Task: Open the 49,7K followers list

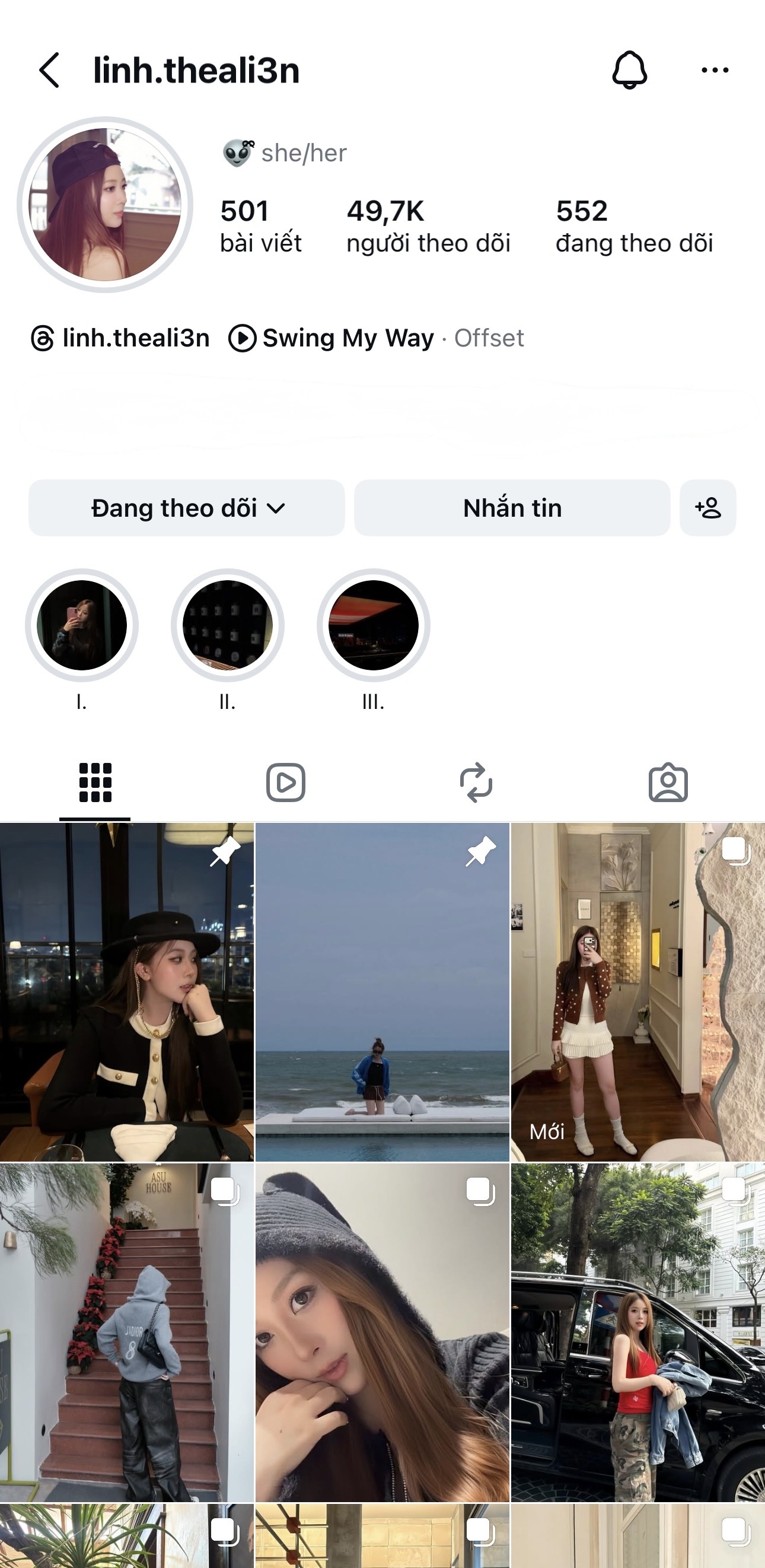Action: pos(428,227)
